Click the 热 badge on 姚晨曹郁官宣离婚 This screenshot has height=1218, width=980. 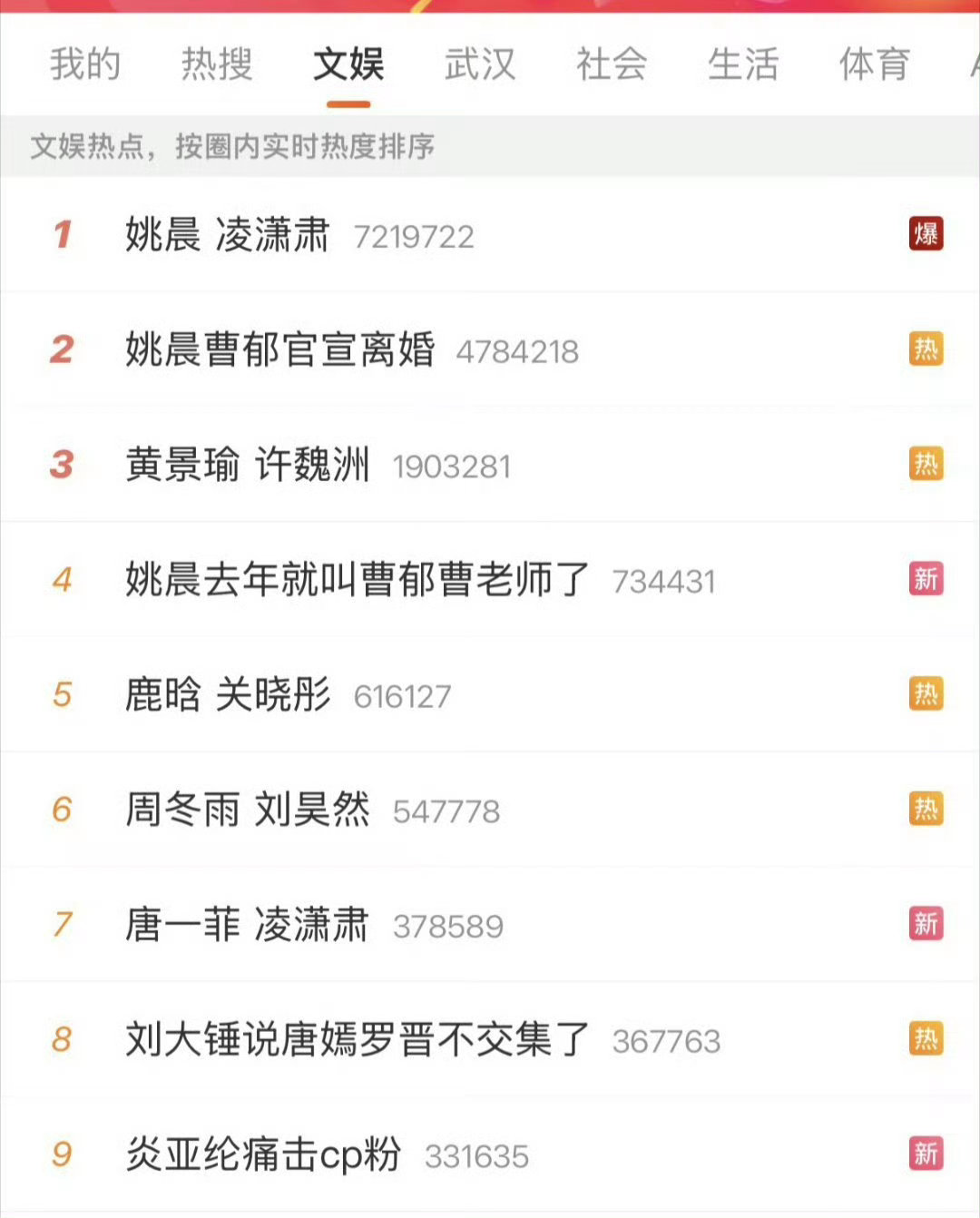point(926,350)
